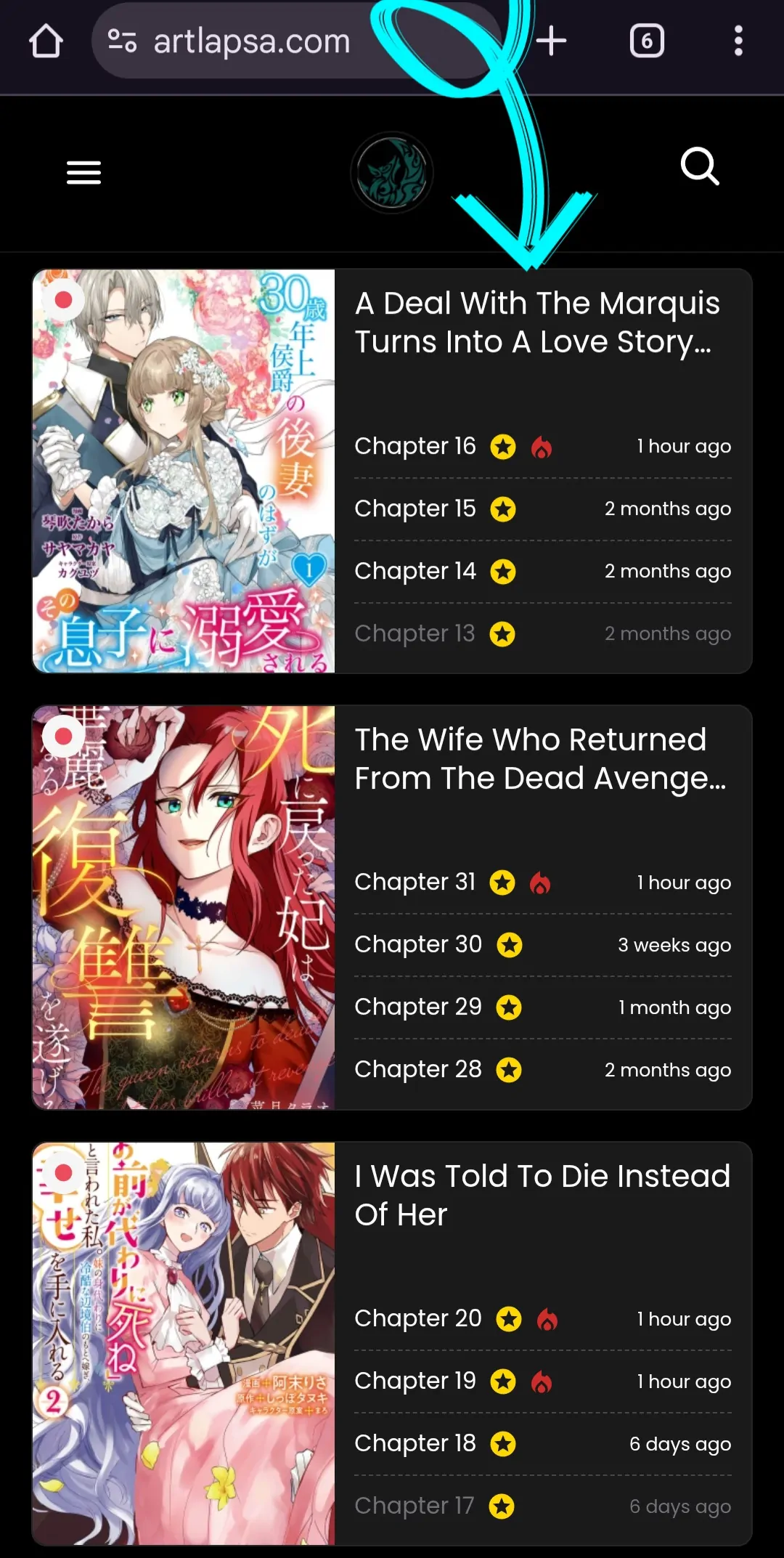Open the Marquis manga cover
The image size is (784, 1558).
tap(184, 471)
